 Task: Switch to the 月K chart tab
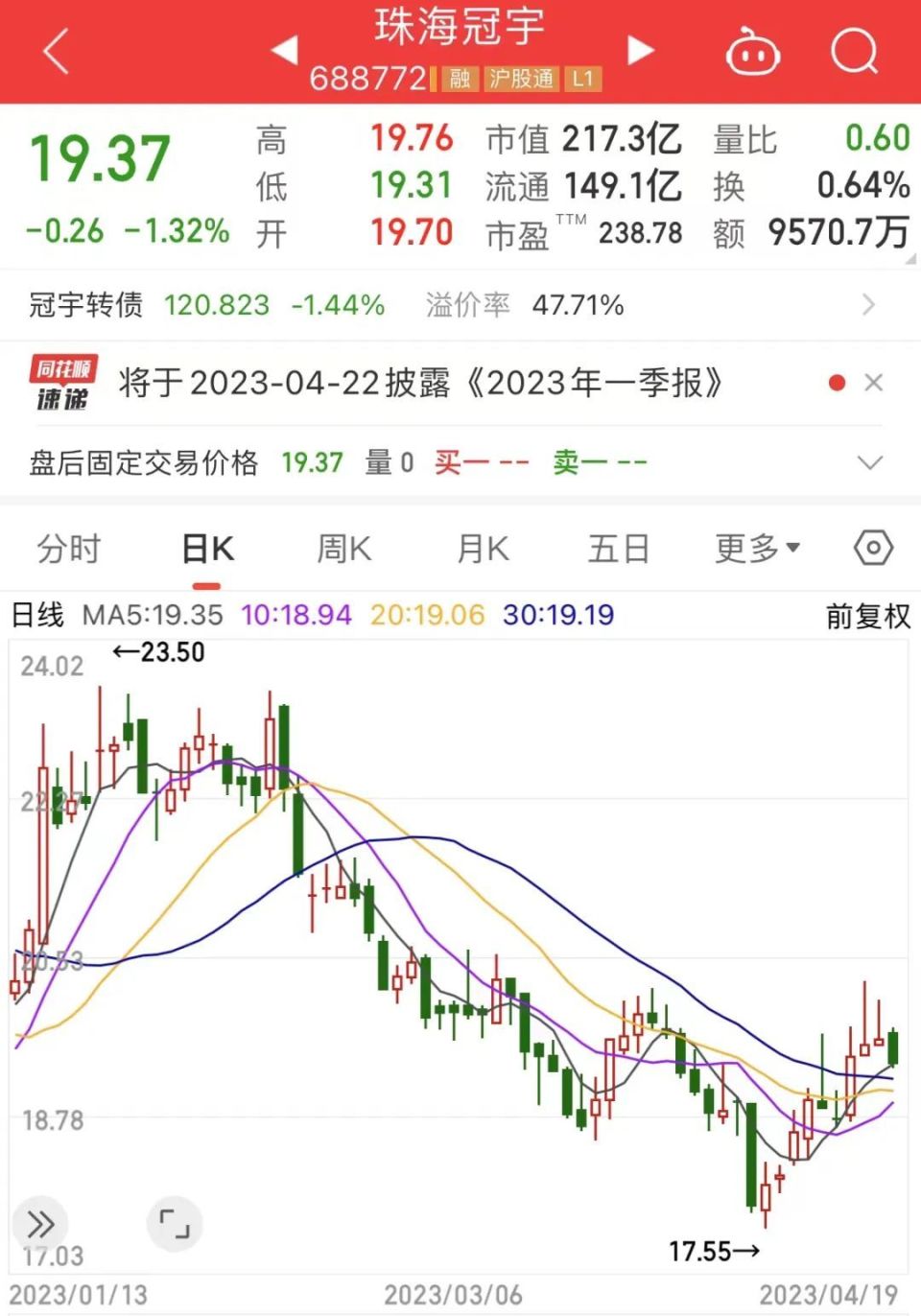pyautogui.click(x=483, y=550)
